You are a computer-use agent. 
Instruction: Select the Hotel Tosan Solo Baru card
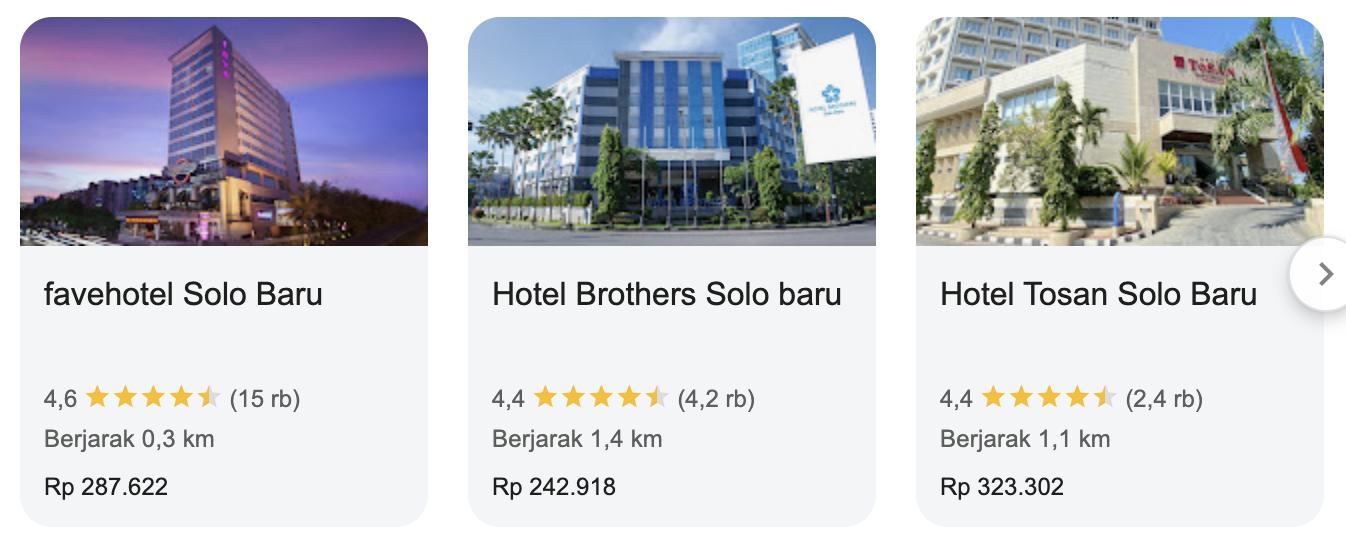click(1100, 294)
